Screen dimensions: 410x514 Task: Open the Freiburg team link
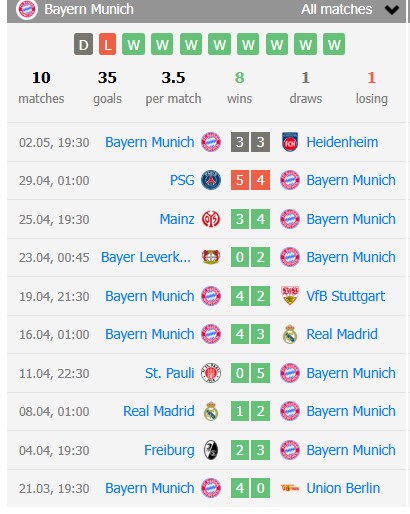(x=169, y=450)
